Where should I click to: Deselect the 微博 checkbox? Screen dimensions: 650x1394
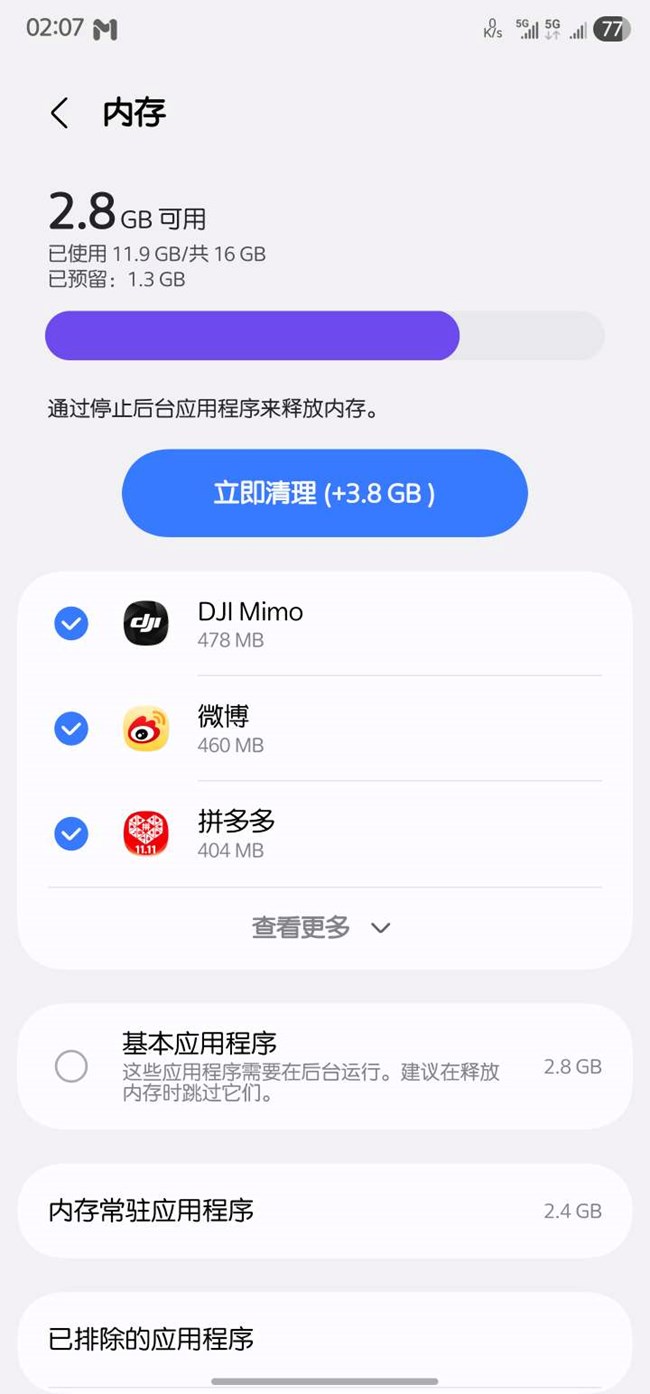tap(71, 729)
